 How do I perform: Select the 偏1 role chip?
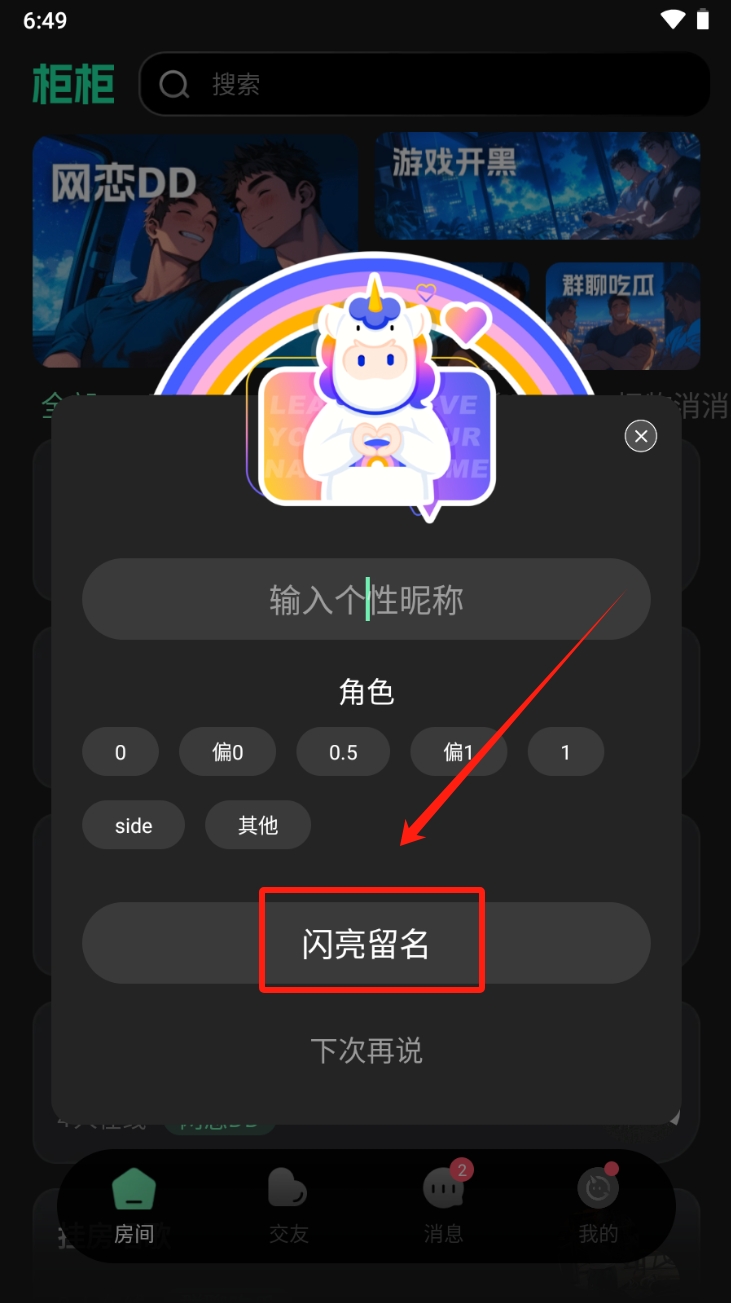(458, 752)
